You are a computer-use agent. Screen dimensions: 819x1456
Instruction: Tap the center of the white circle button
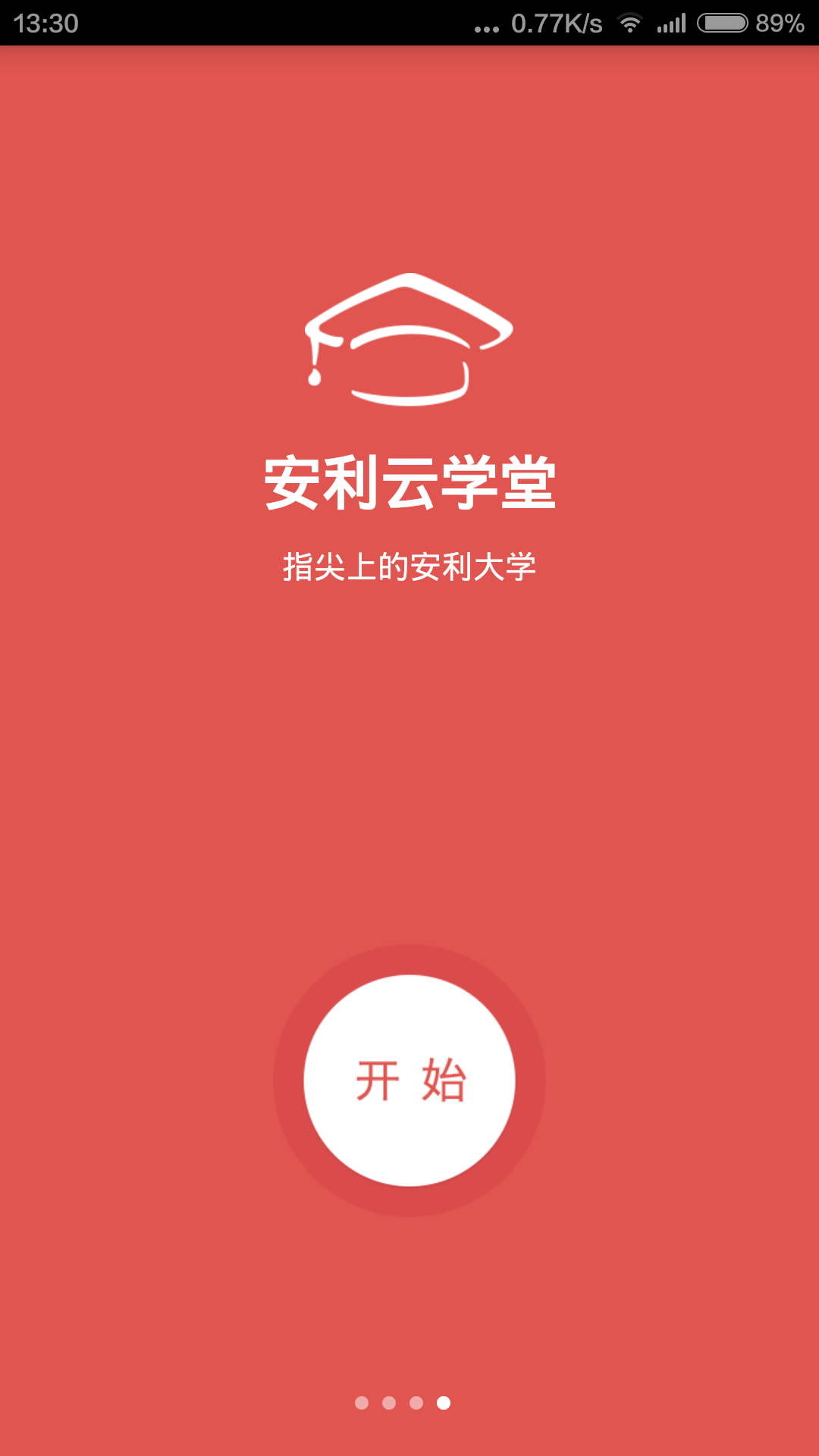[409, 1081]
